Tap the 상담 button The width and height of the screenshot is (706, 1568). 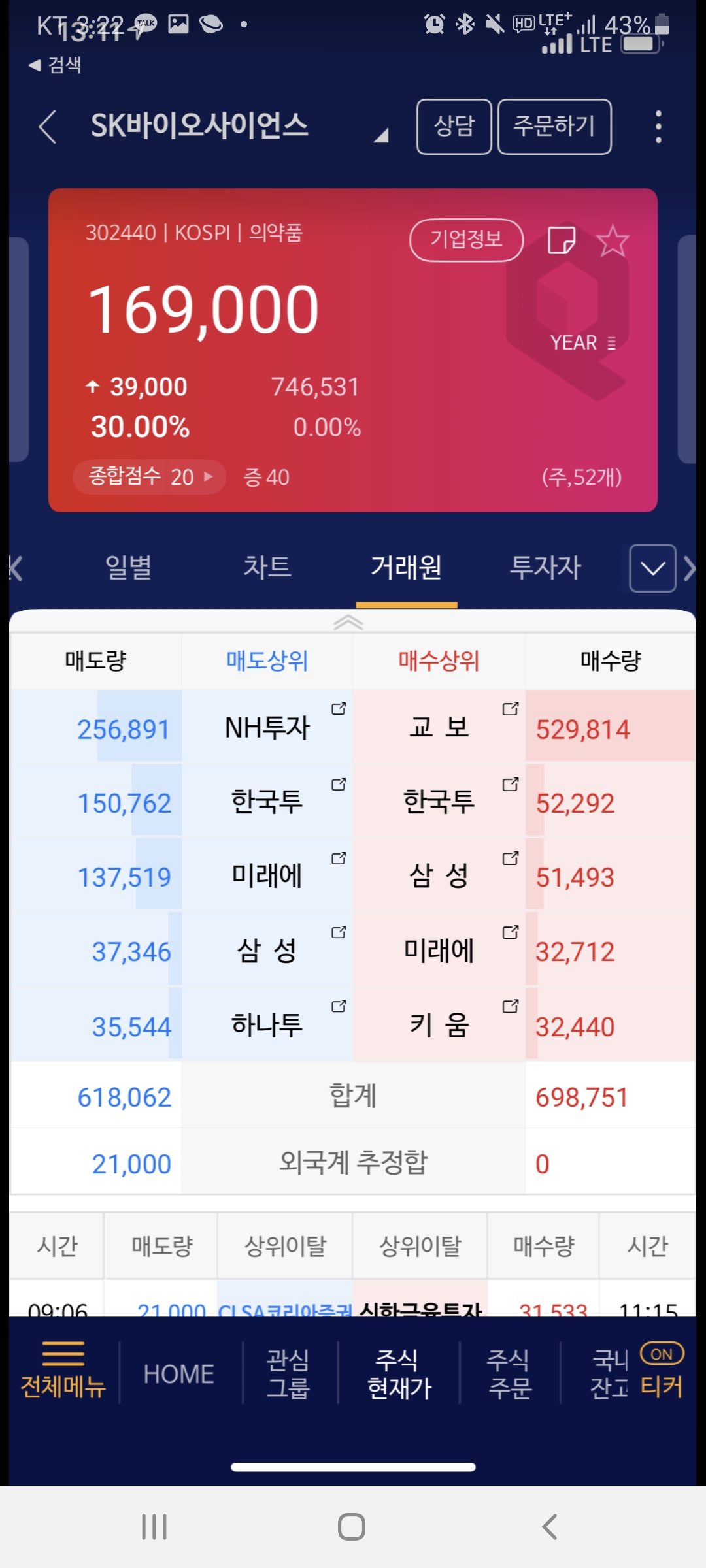click(454, 127)
